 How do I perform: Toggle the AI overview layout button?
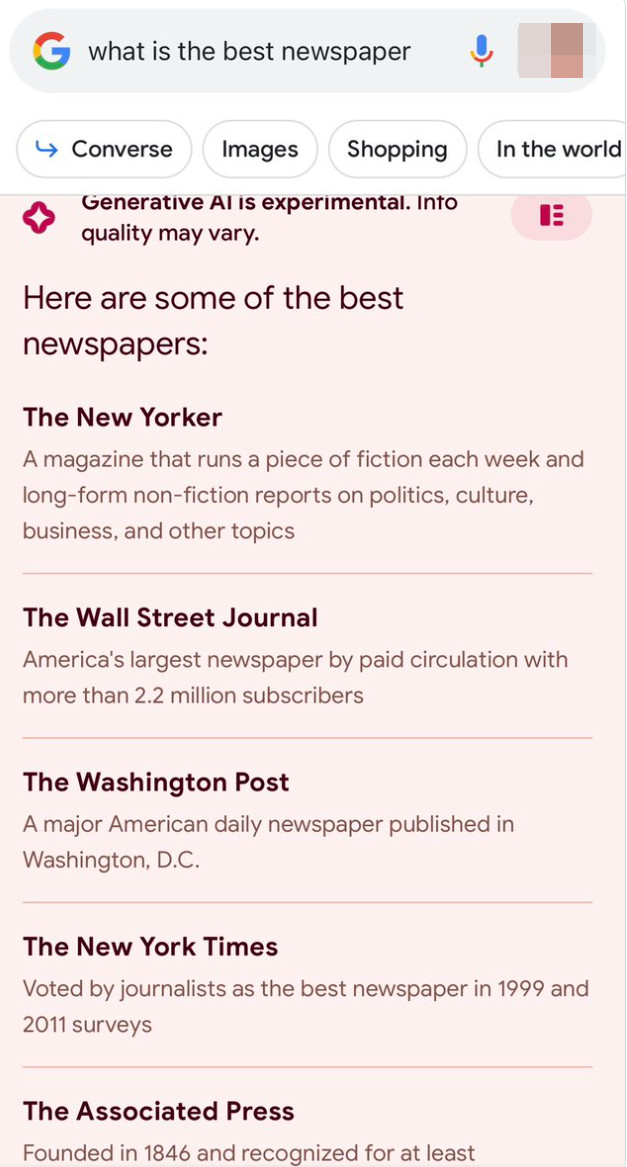pos(551,215)
